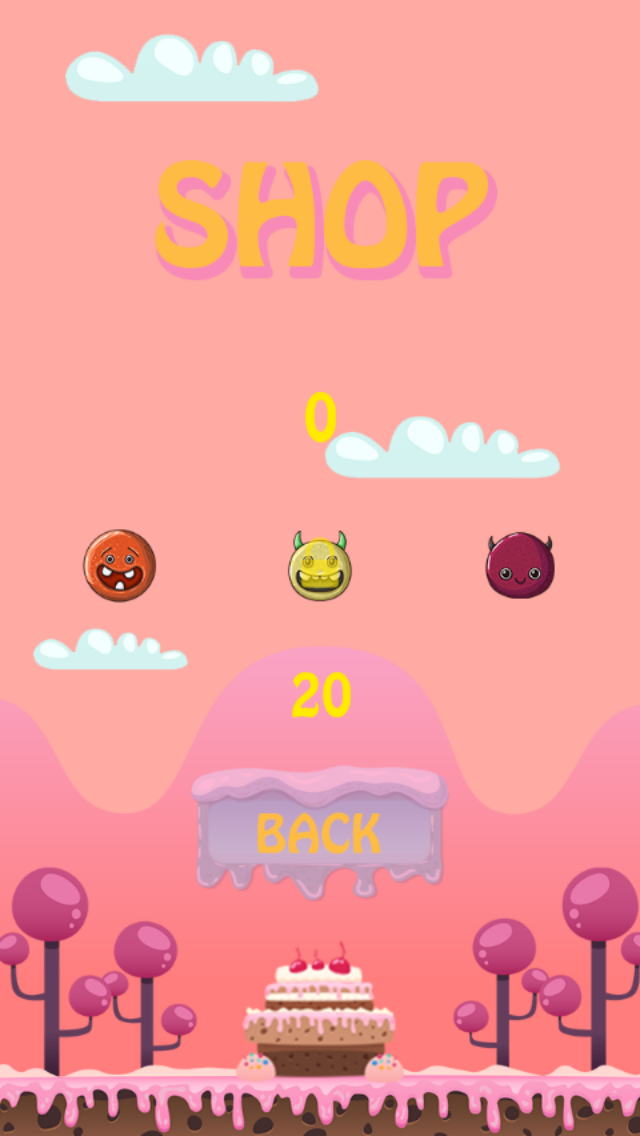640x1136 pixels.
Task: Go back using the BACK button
Action: [x=319, y=832]
